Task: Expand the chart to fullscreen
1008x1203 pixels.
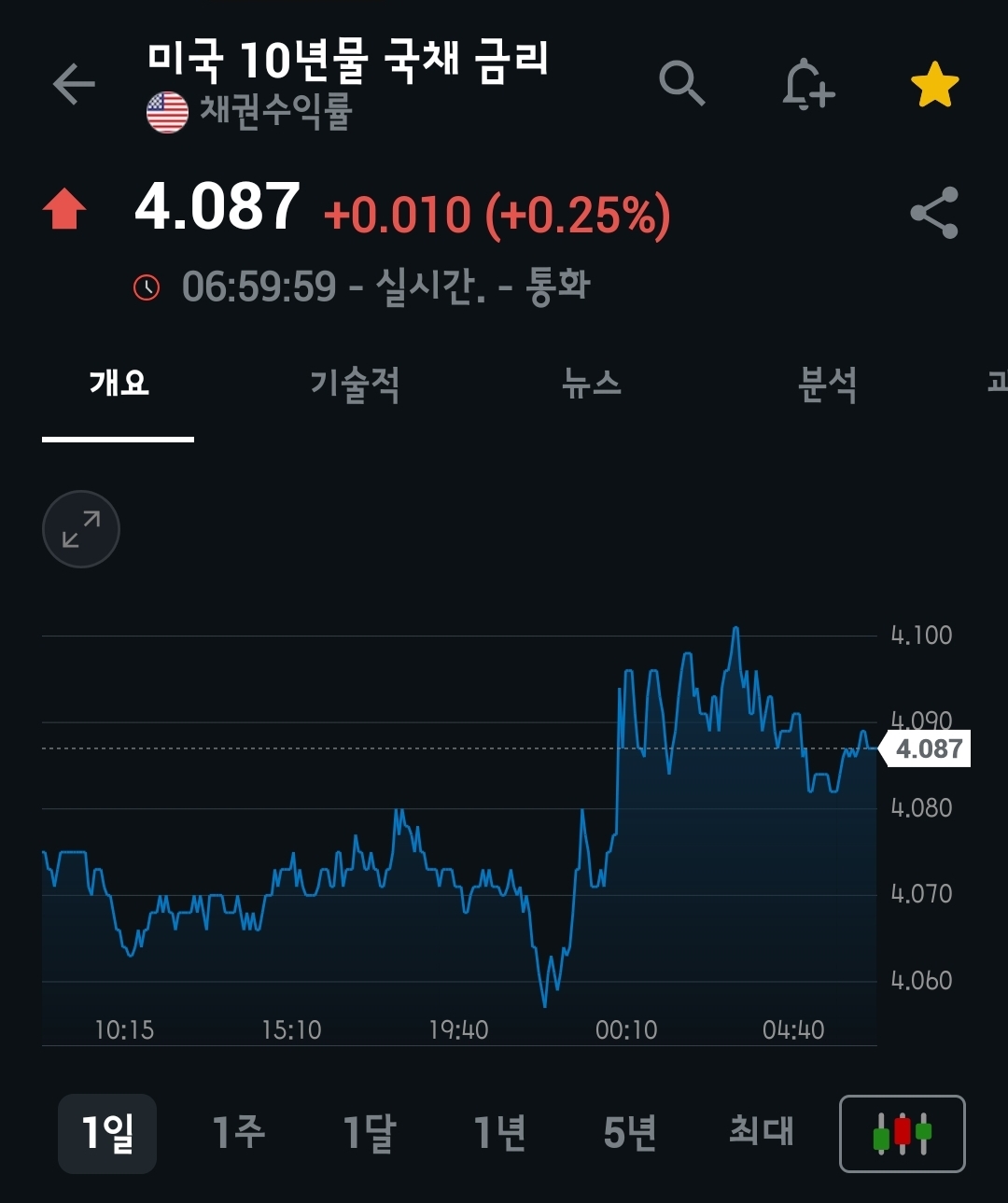Action: pyautogui.click(x=81, y=529)
